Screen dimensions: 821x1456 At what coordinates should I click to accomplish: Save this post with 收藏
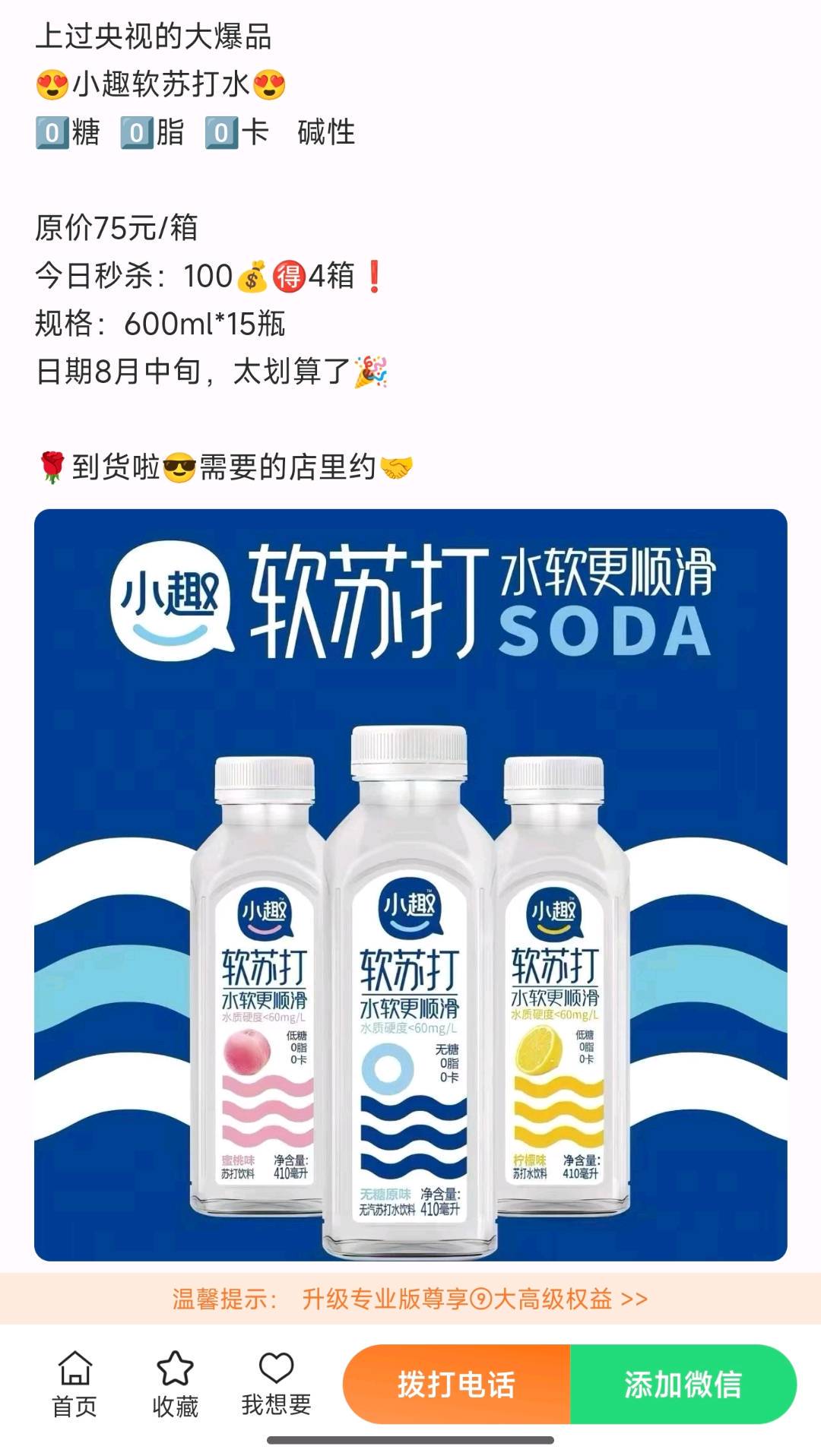175,1384
